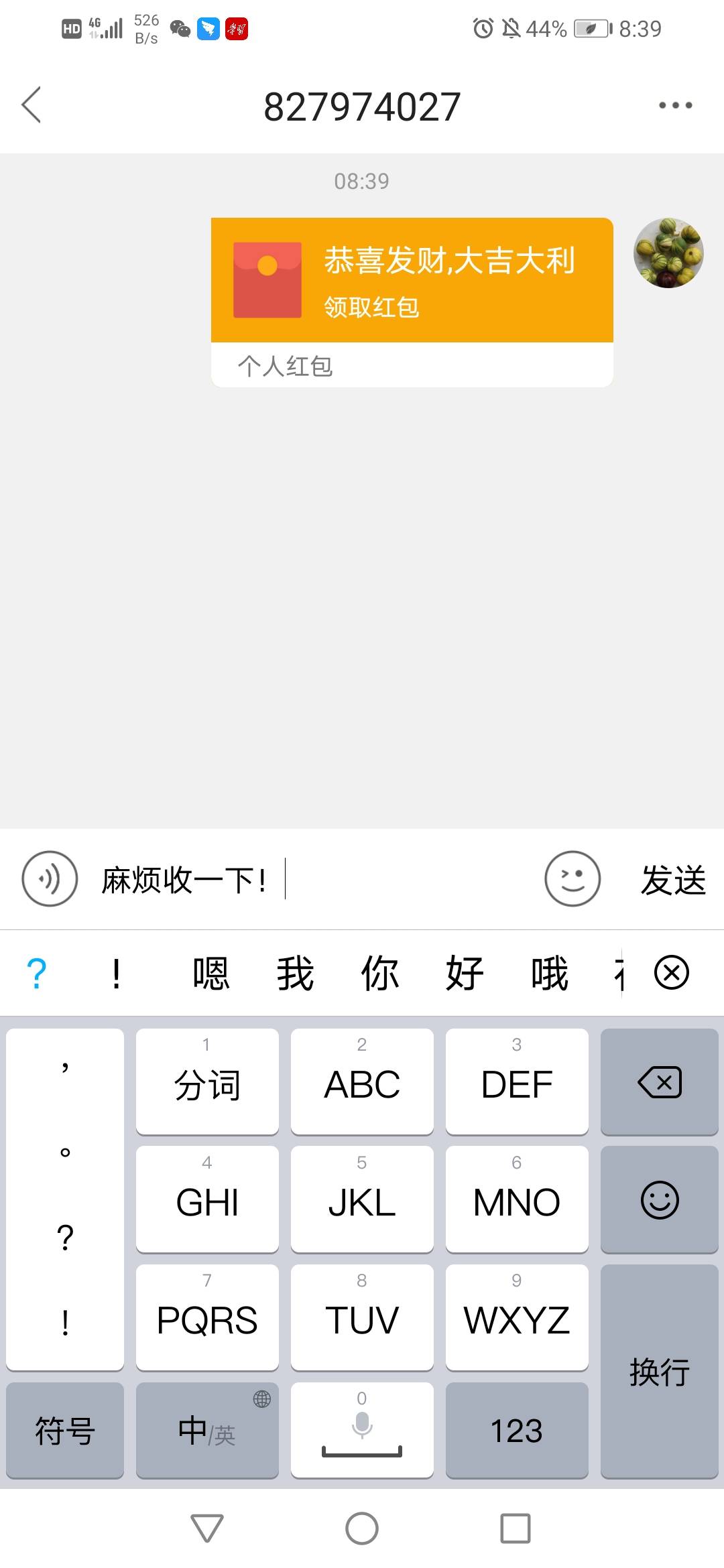Image resolution: width=724 pixels, height=1568 pixels.
Task: Open the three-dot chat options menu
Action: [674, 105]
